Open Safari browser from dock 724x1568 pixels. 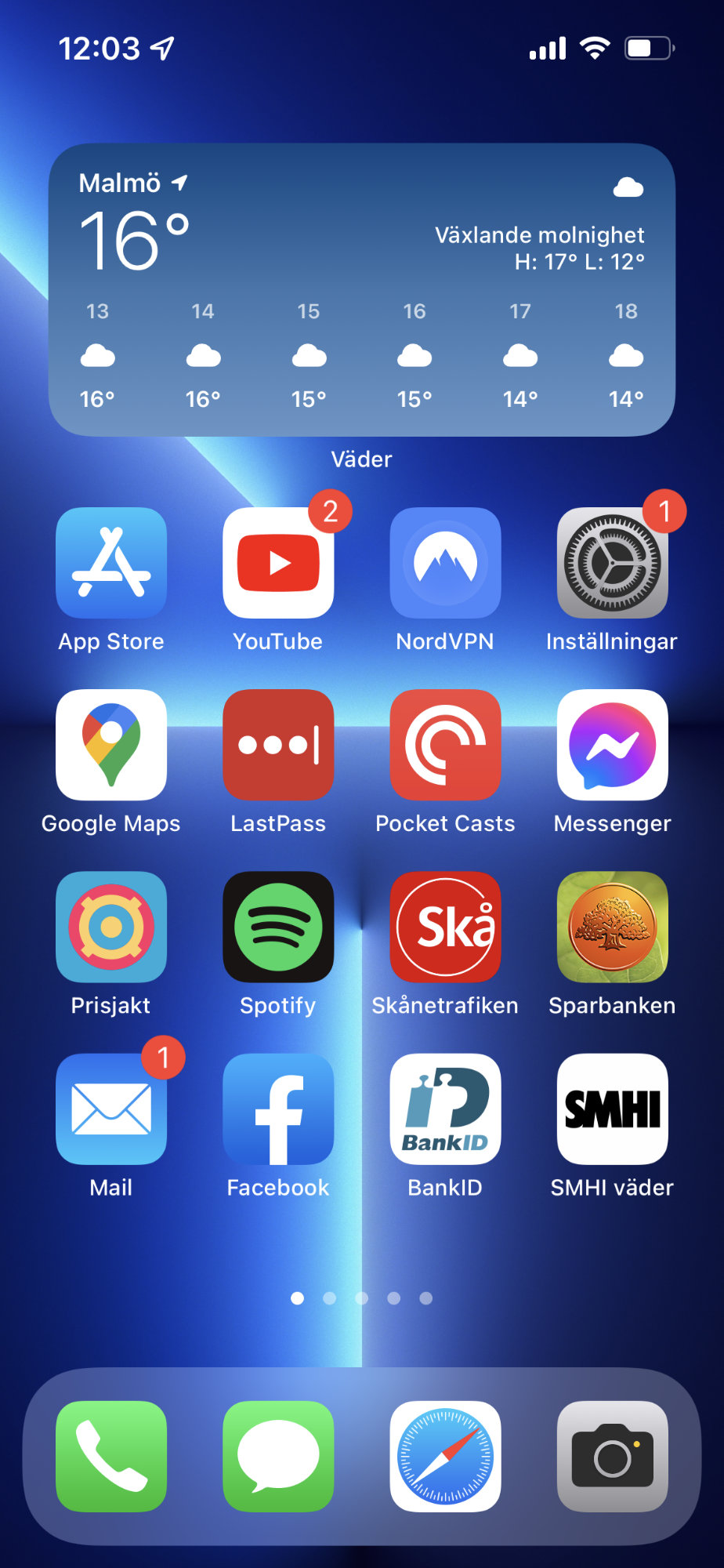[x=445, y=1456]
